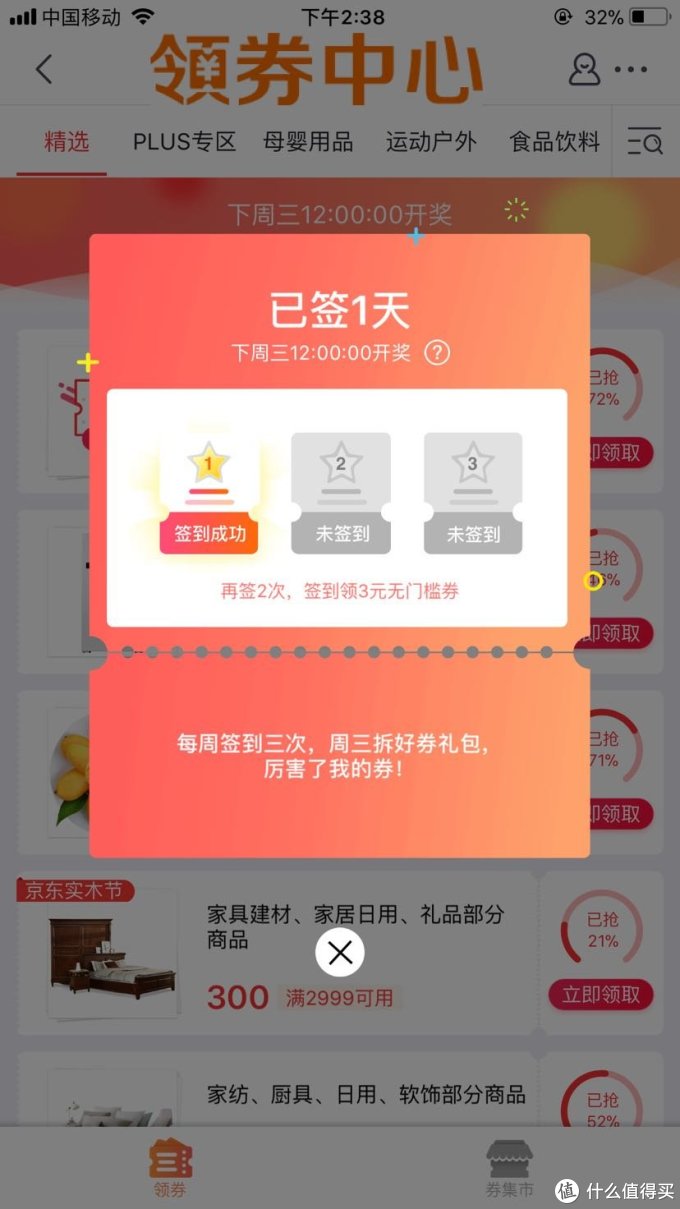Open the 券集市 bottom tab
Image resolution: width=680 pixels, height=1209 pixels.
click(x=509, y=1170)
